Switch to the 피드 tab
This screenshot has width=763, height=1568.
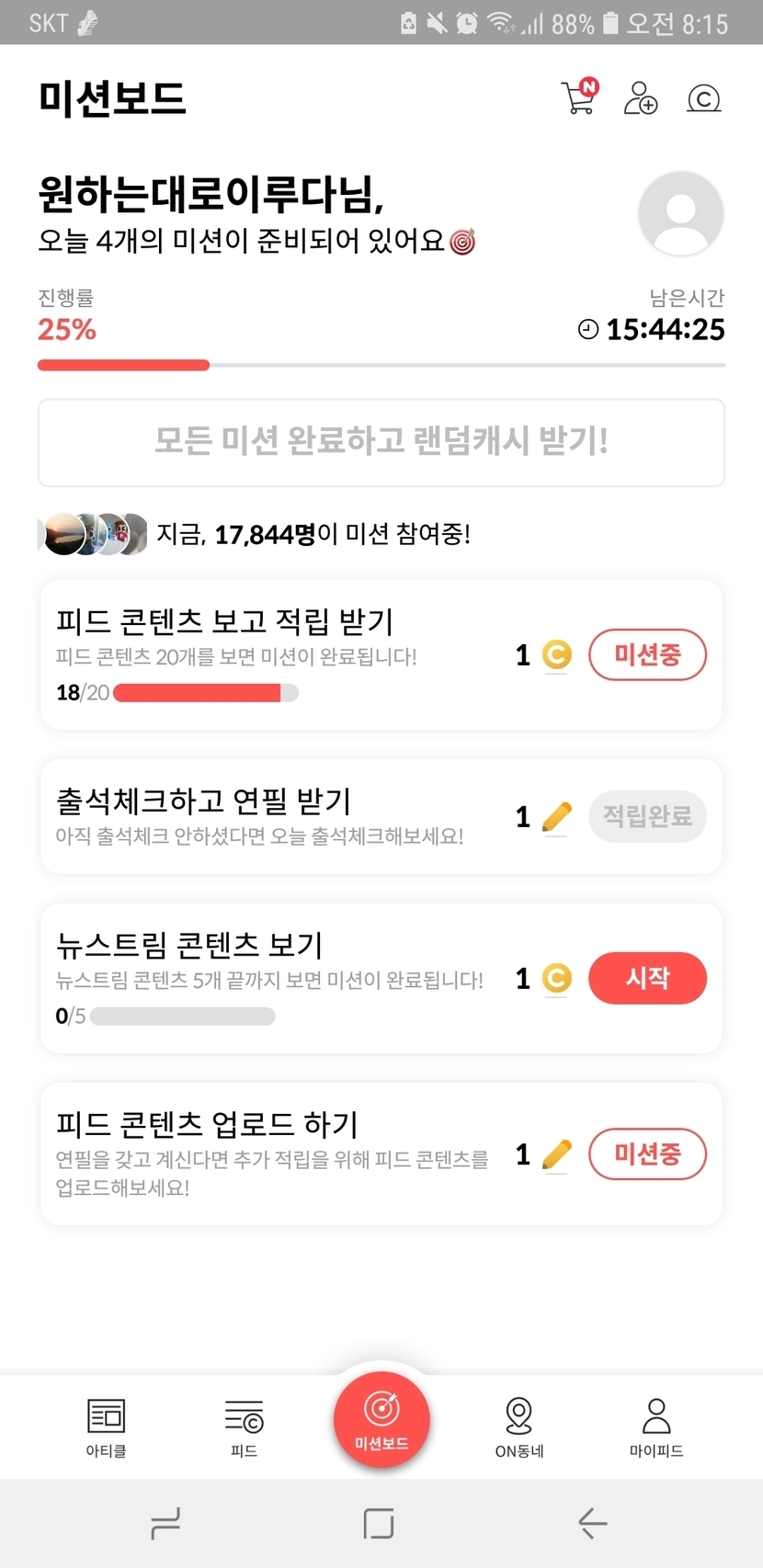coord(244,1427)
